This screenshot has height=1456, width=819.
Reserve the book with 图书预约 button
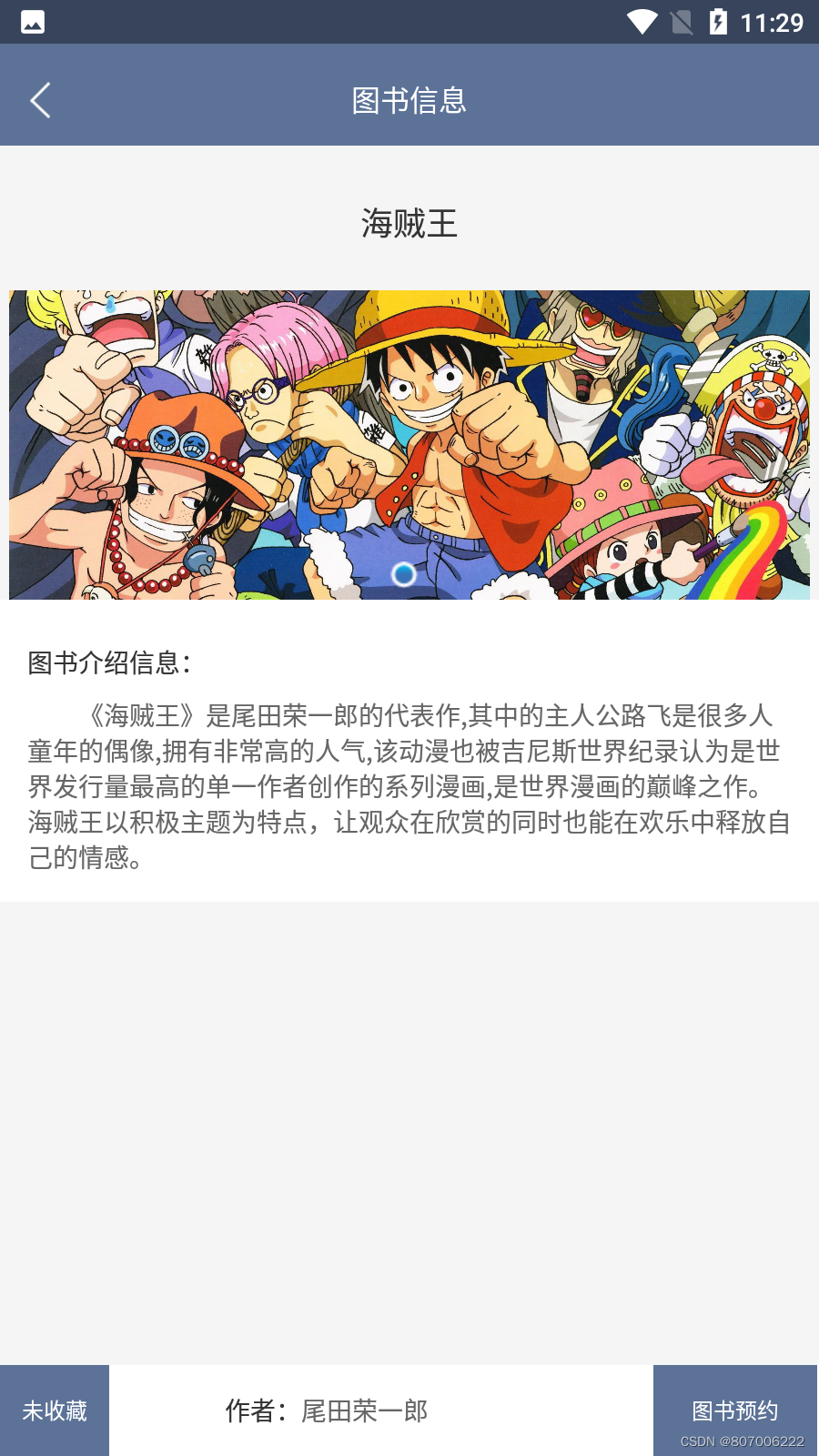click(735, 1410)
